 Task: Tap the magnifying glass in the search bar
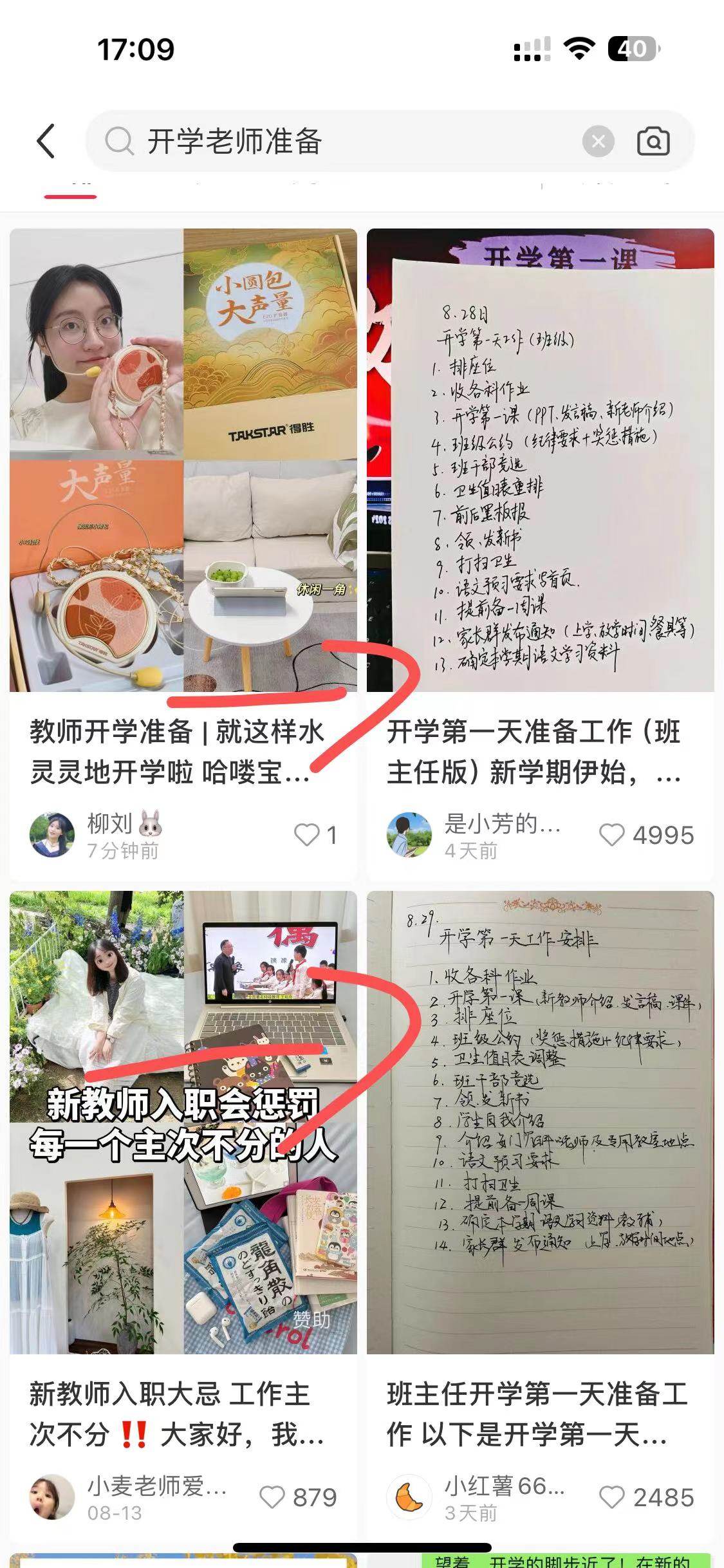click(x=120, y=142)
